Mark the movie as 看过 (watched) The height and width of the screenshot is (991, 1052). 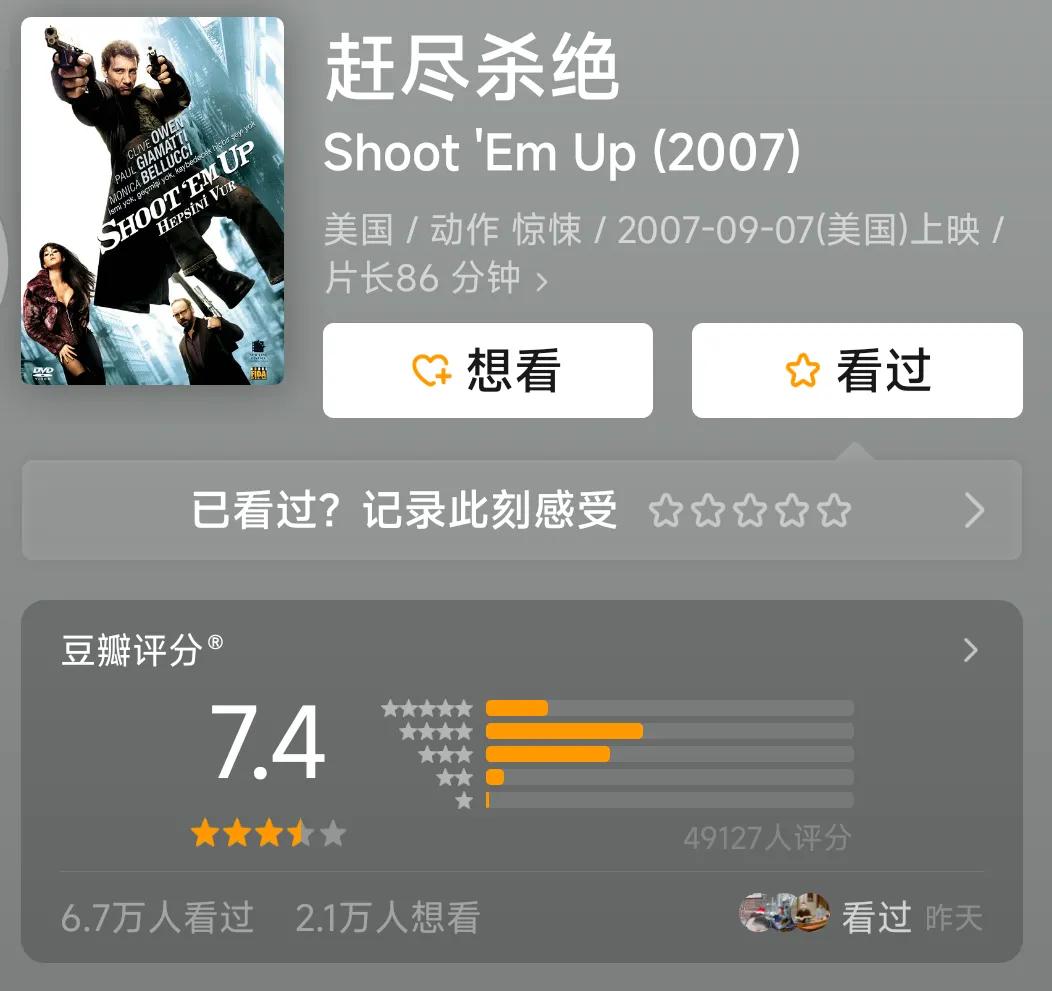857,371
